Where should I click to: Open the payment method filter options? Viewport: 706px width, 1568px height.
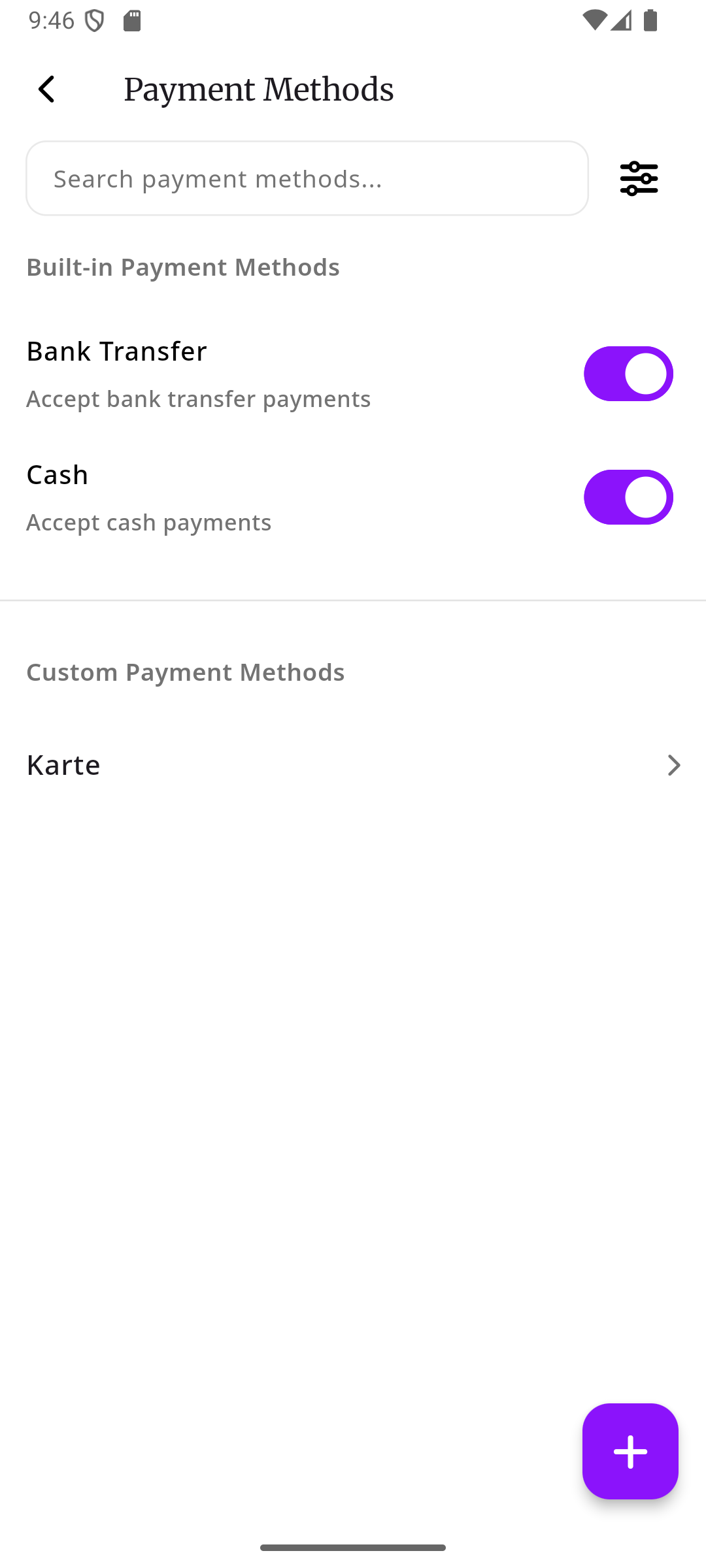point(638,178)
